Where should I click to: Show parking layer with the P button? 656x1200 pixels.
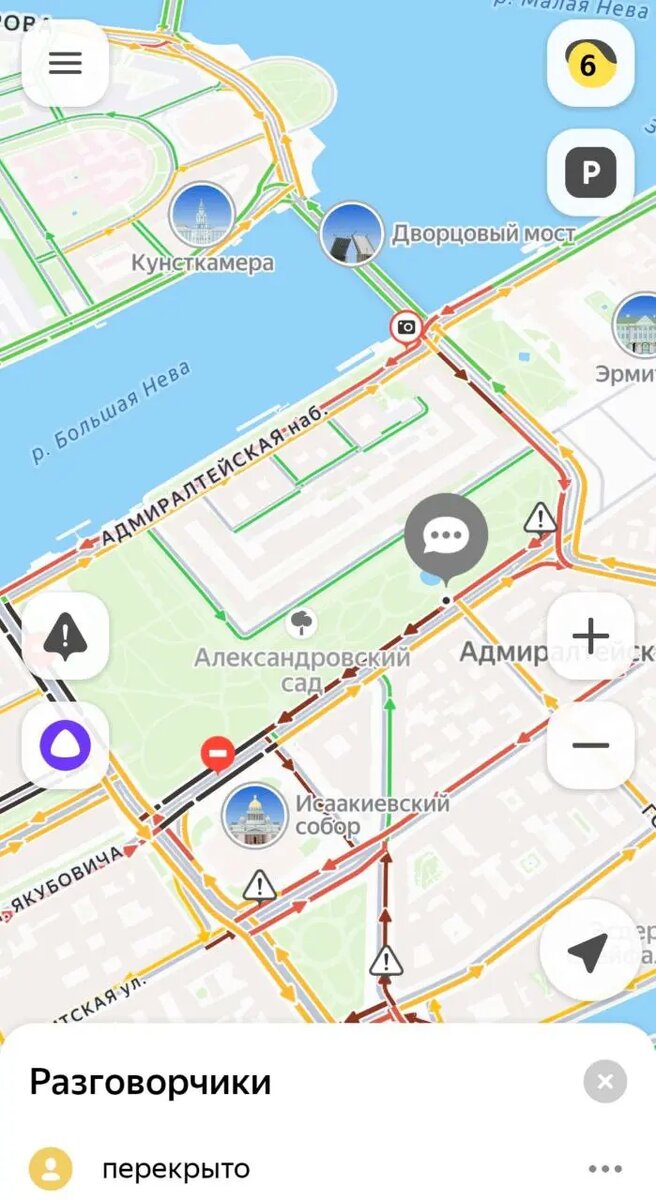click(x=590, y=174)
